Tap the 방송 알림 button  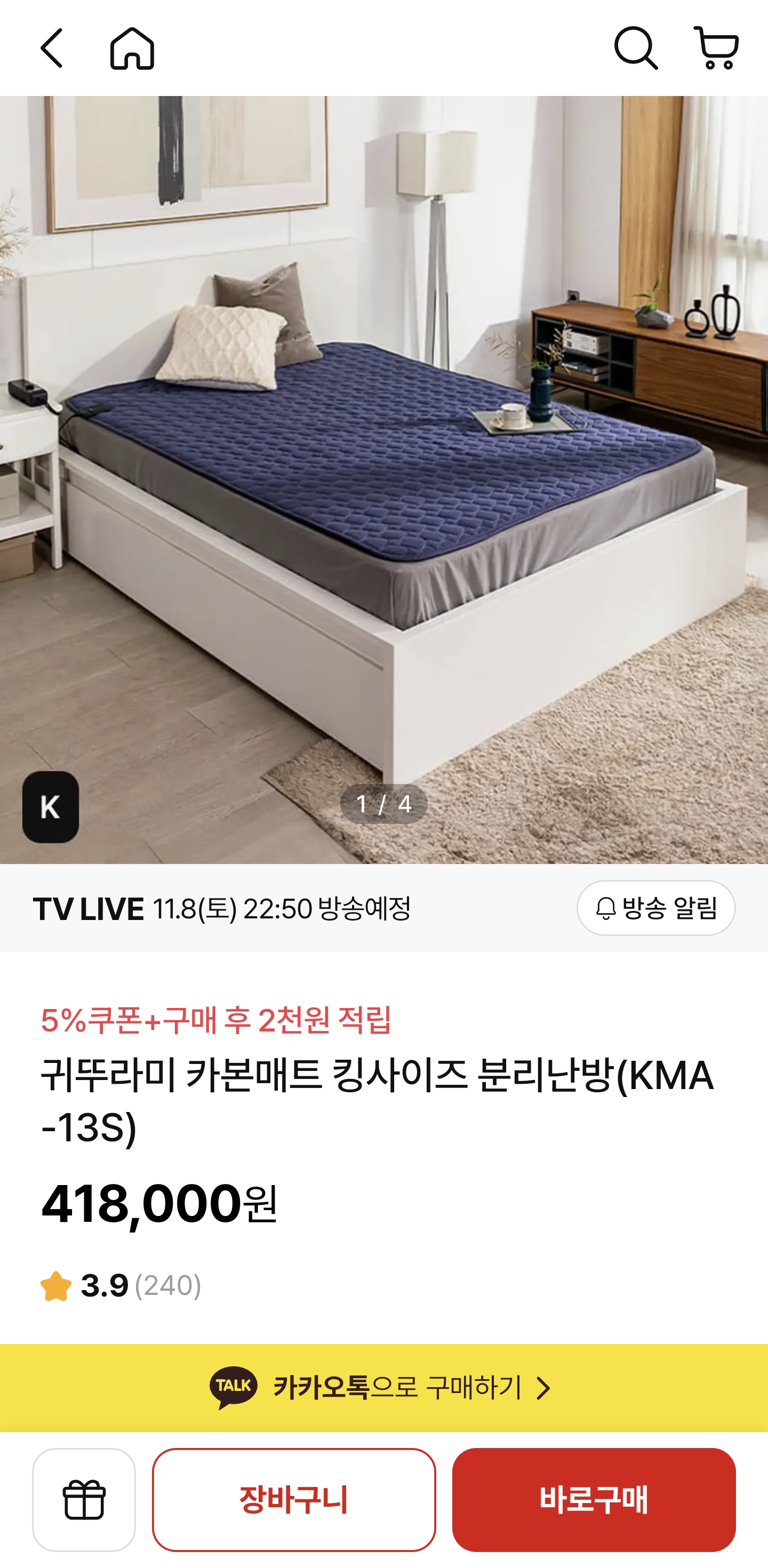655,908
